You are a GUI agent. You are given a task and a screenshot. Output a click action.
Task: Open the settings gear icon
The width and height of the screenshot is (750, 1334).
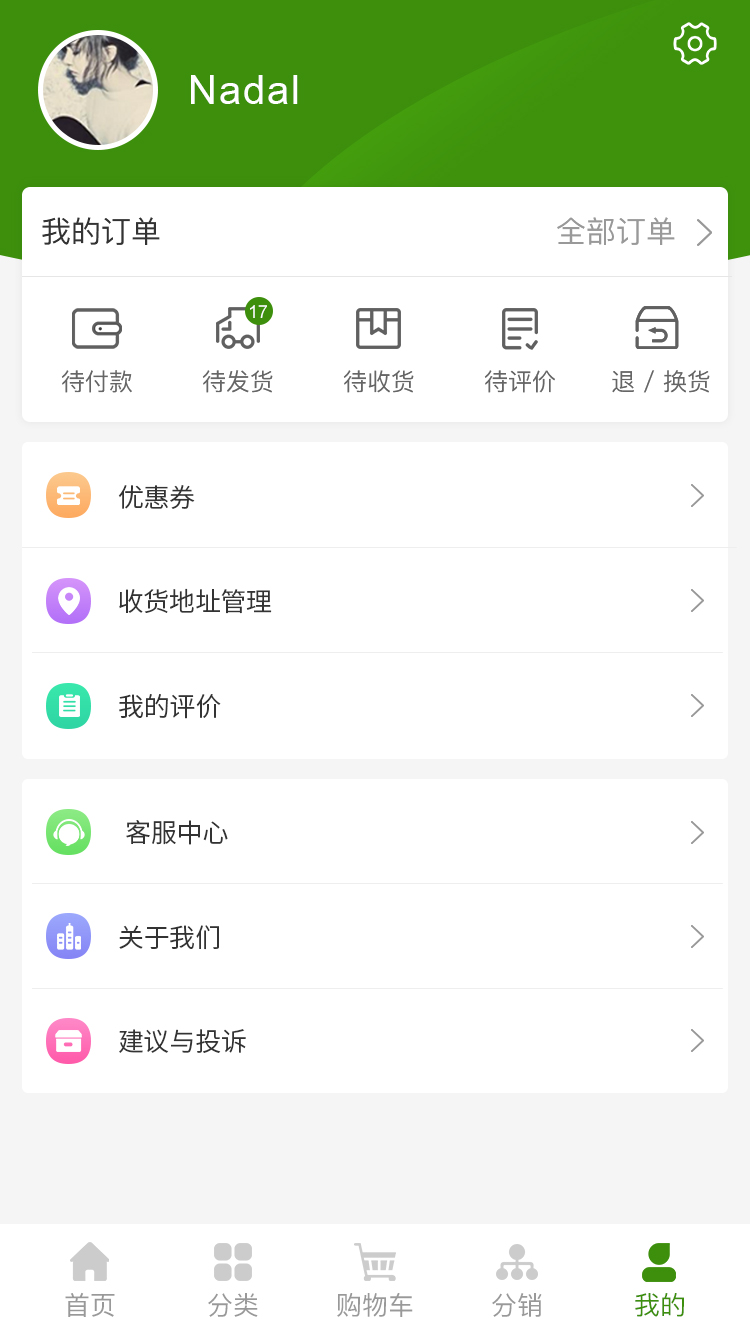[x=695, y=44]
